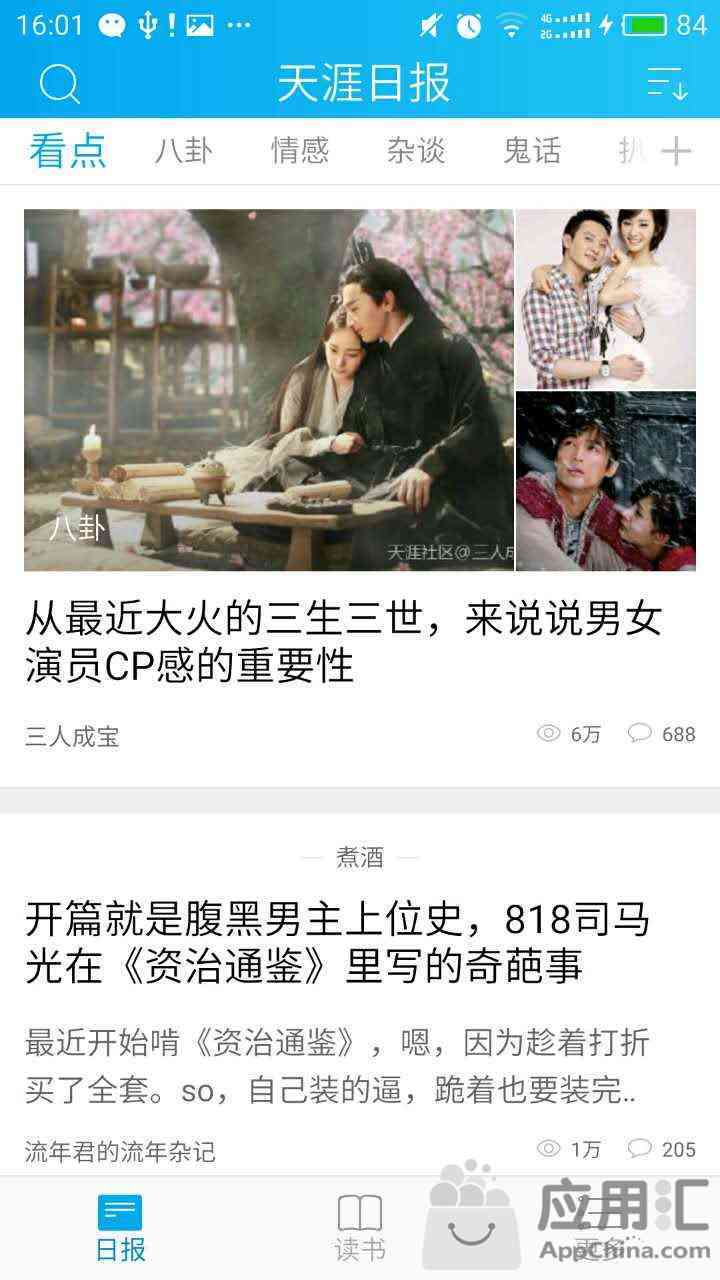
Task: Select the 杂谈 tab
Action: (x=416, y=151)
